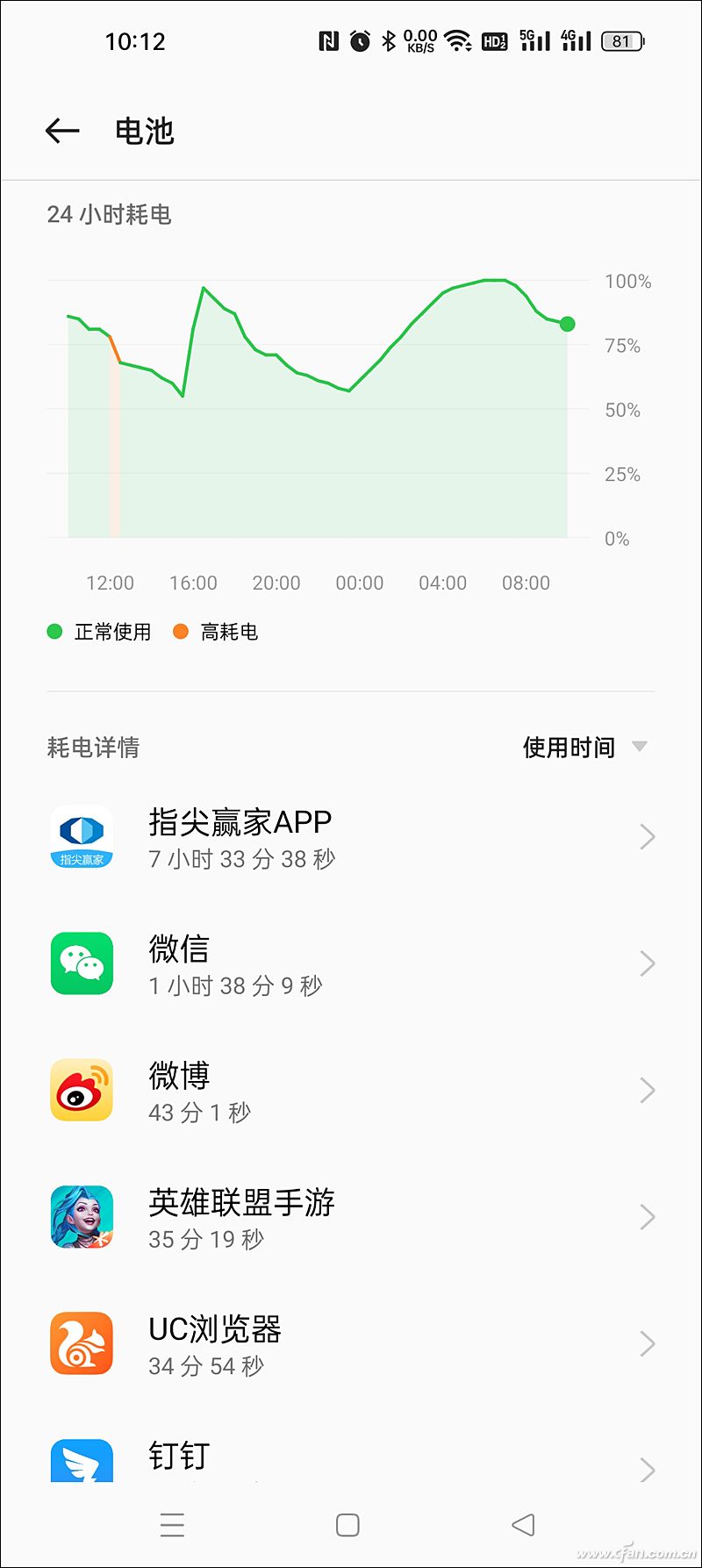
Task: Open the WeChat battery details via its icon
Action: click(81, 963)
